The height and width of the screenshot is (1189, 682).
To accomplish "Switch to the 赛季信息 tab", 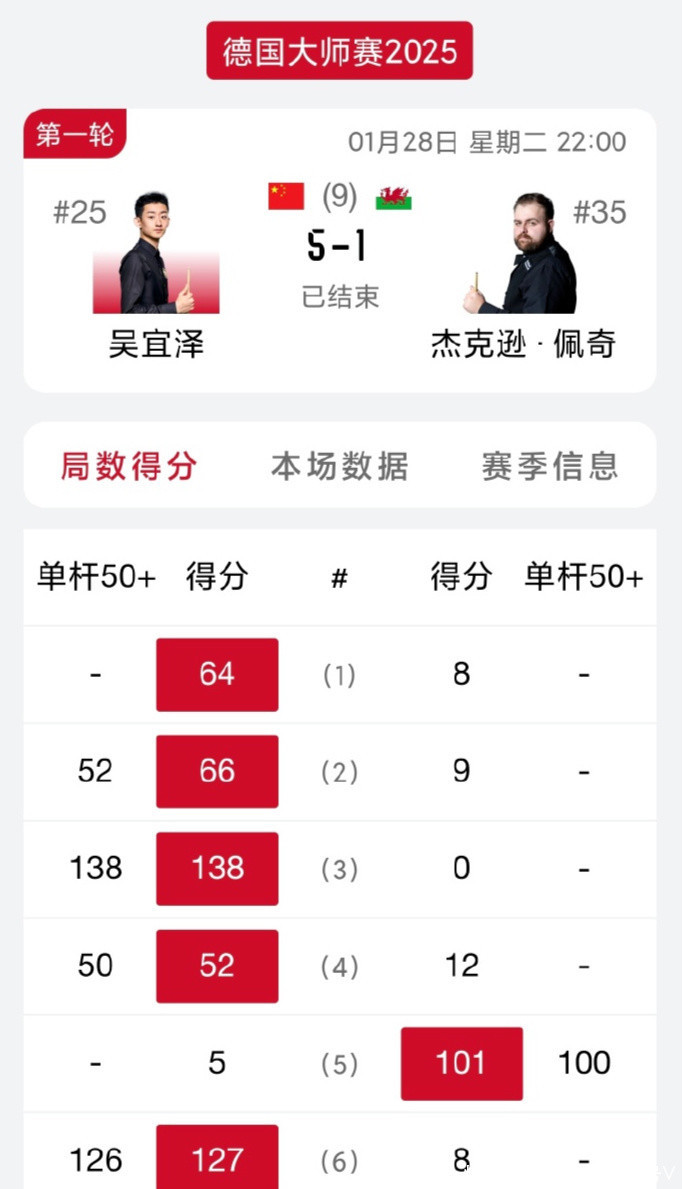I will 550,466.
